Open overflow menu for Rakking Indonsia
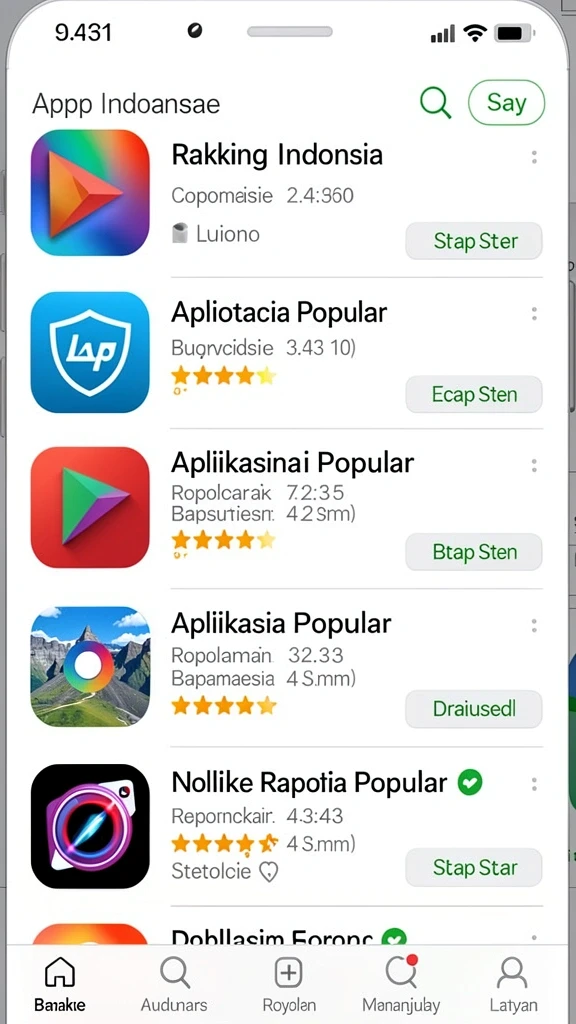576x1024 pixels. tap(534, 157)
